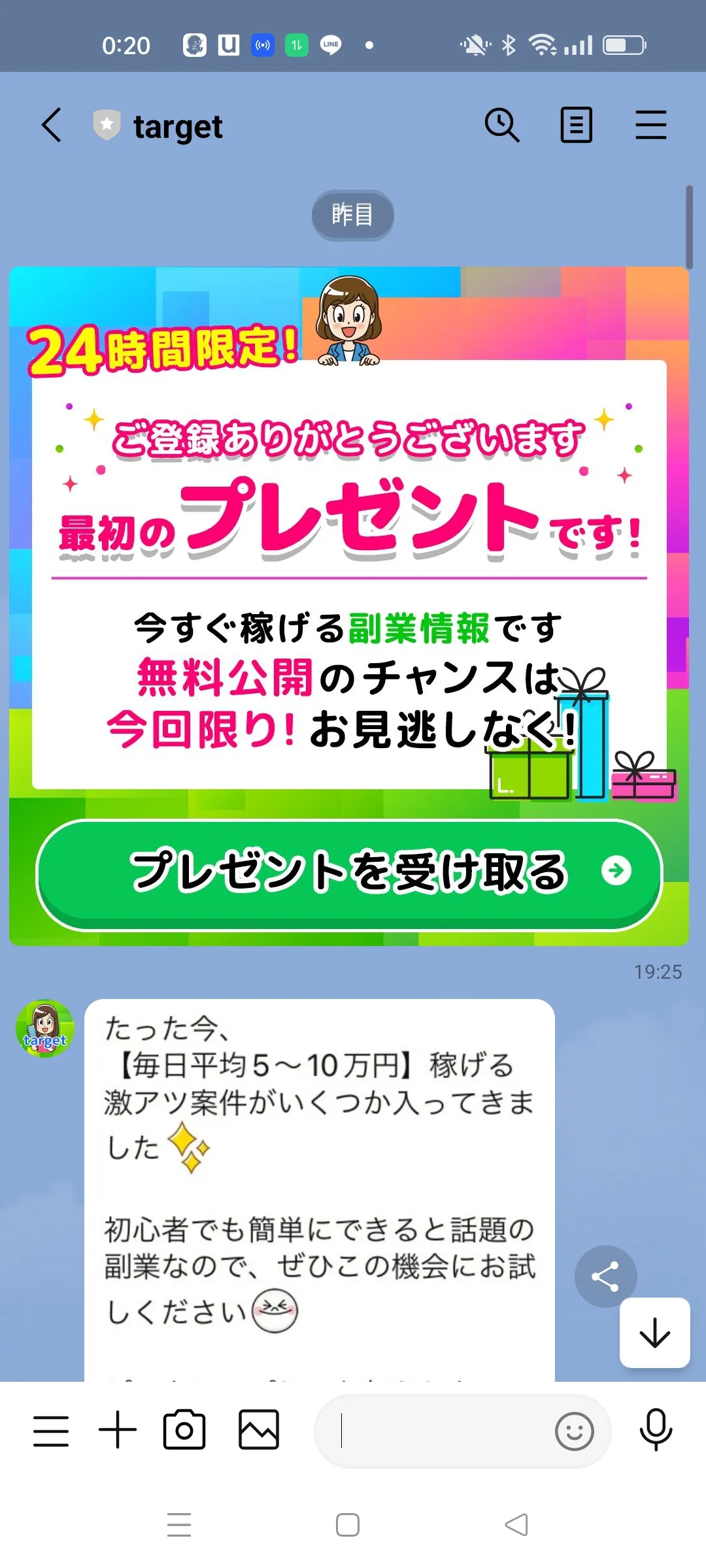Tap プレゼントを受け取る promotional banner
This screenshot has width=706, height=1568.
click(349, 874)
